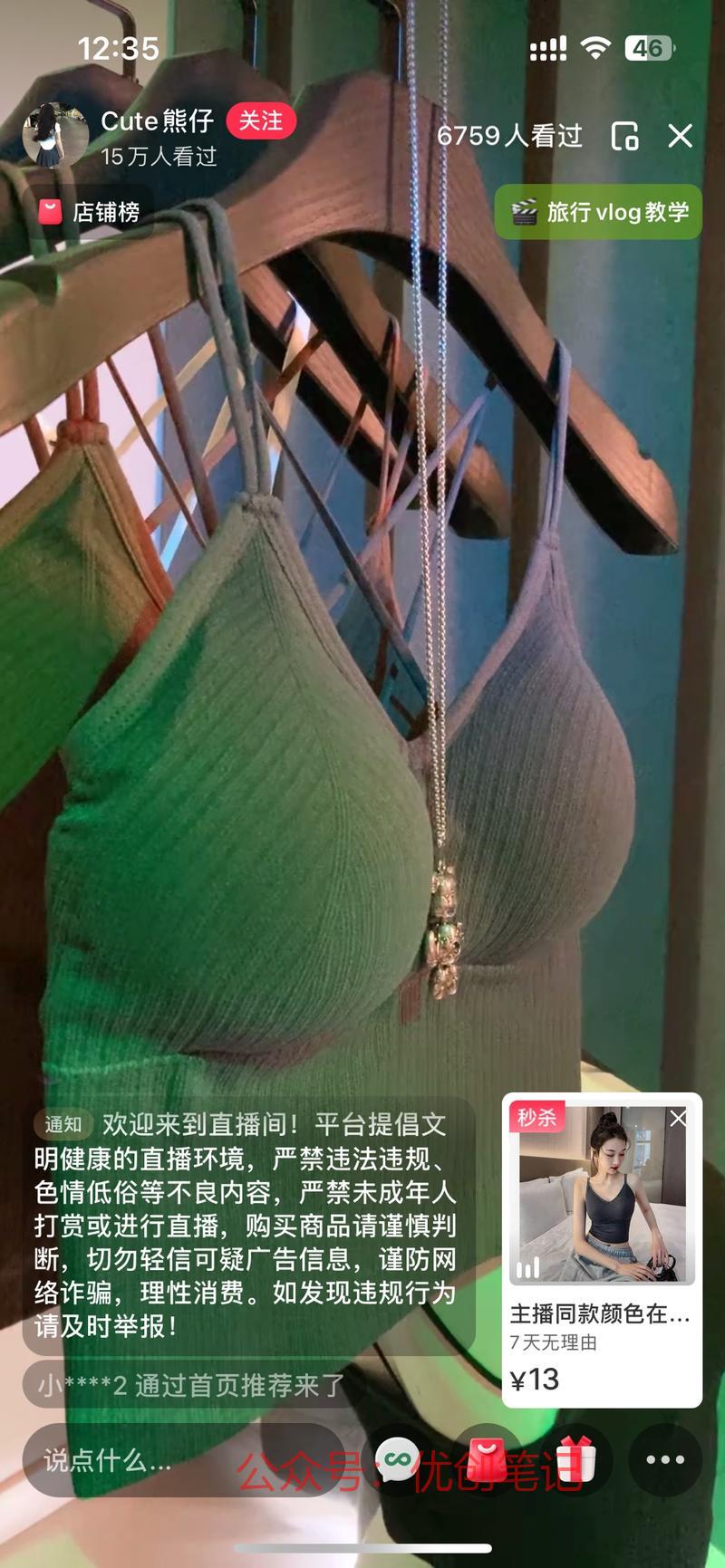Image resolution: width=725 pixels, height=1568 pixels.
Task: Open the green chat bubble icon
Action: tap(397, 1460)
